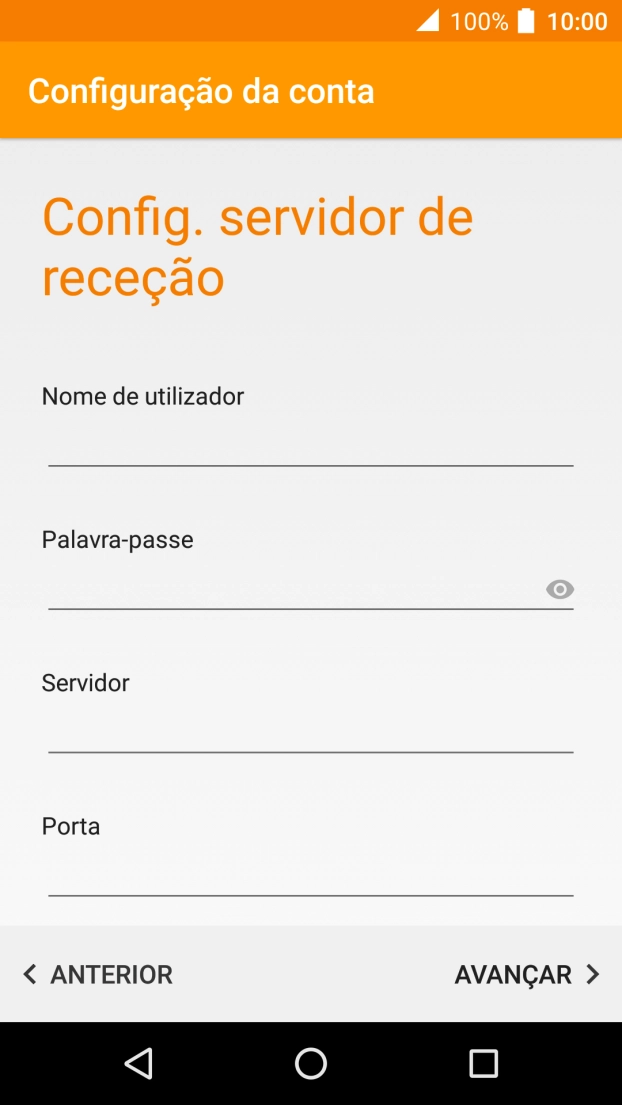Viewport: 622px width, 1105px height.
Task: Go to the previous step with ANTERIOR
Action: (98, 974)
